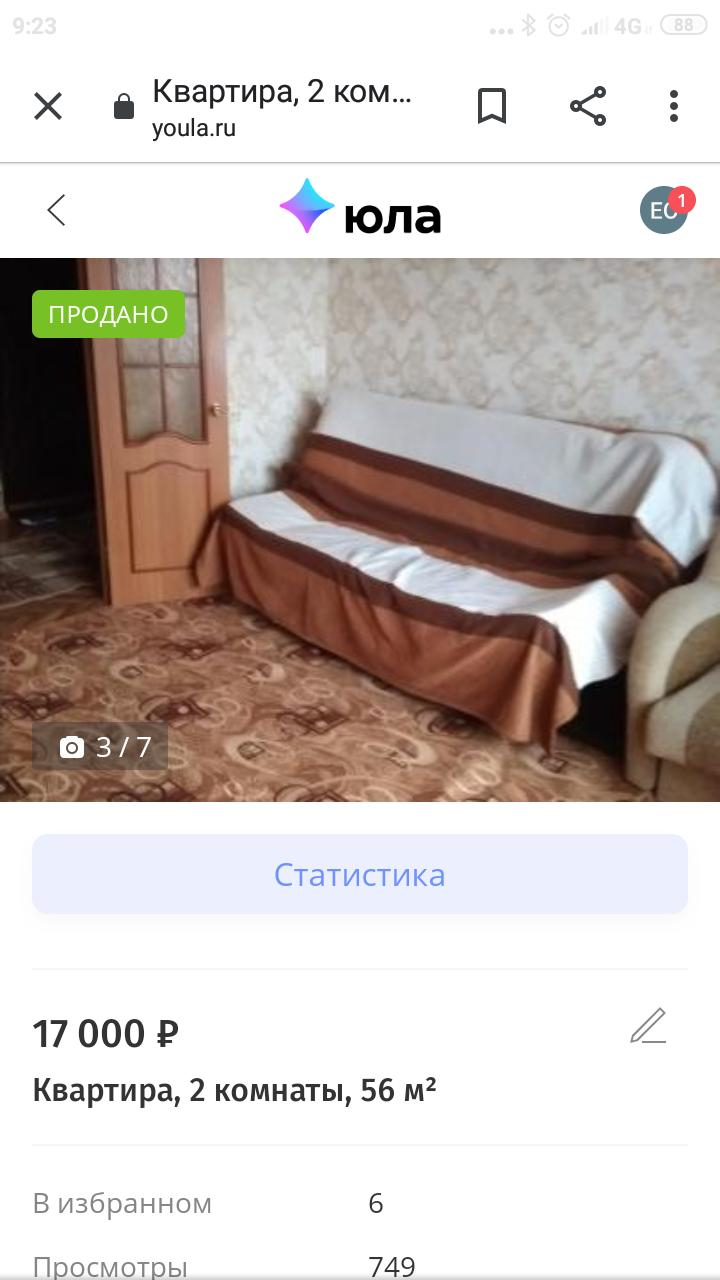
Task: Open the apartment photo full screen
Action: pos(360,530)
